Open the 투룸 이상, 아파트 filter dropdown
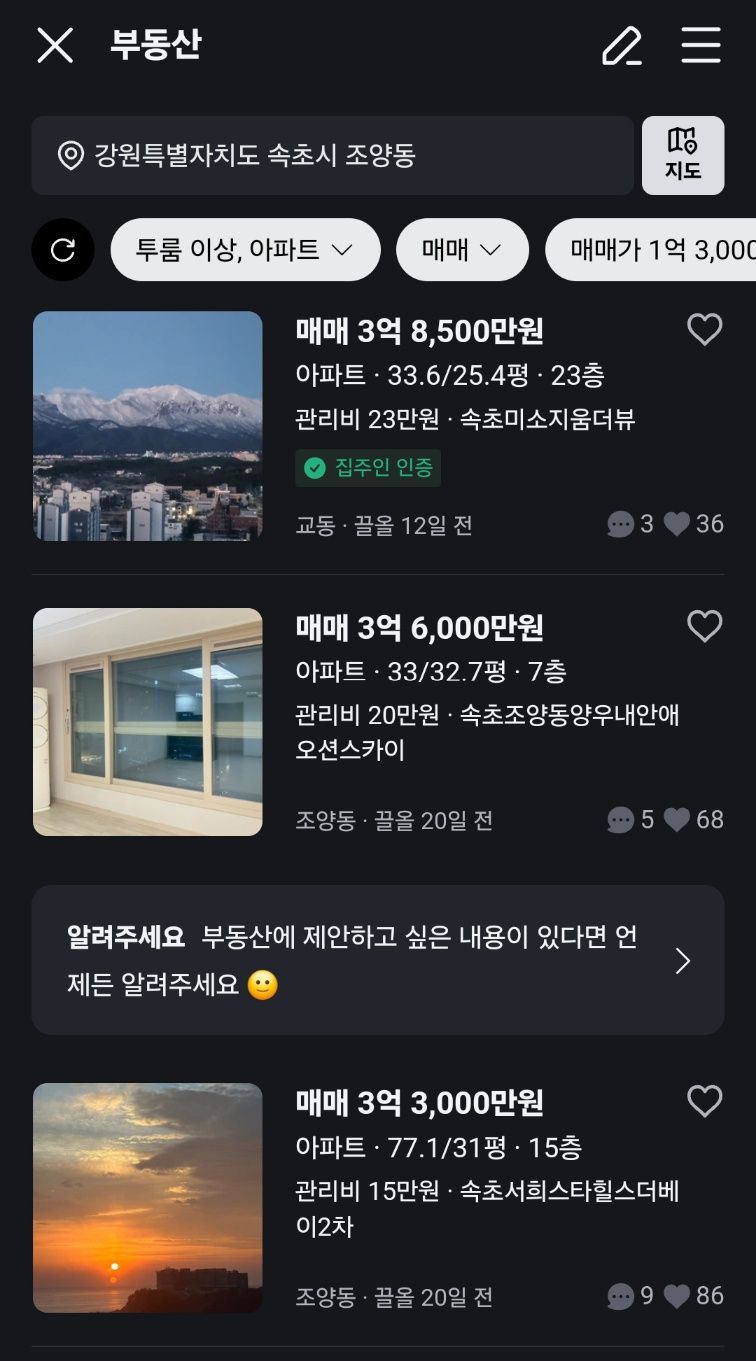 (243, 250)
